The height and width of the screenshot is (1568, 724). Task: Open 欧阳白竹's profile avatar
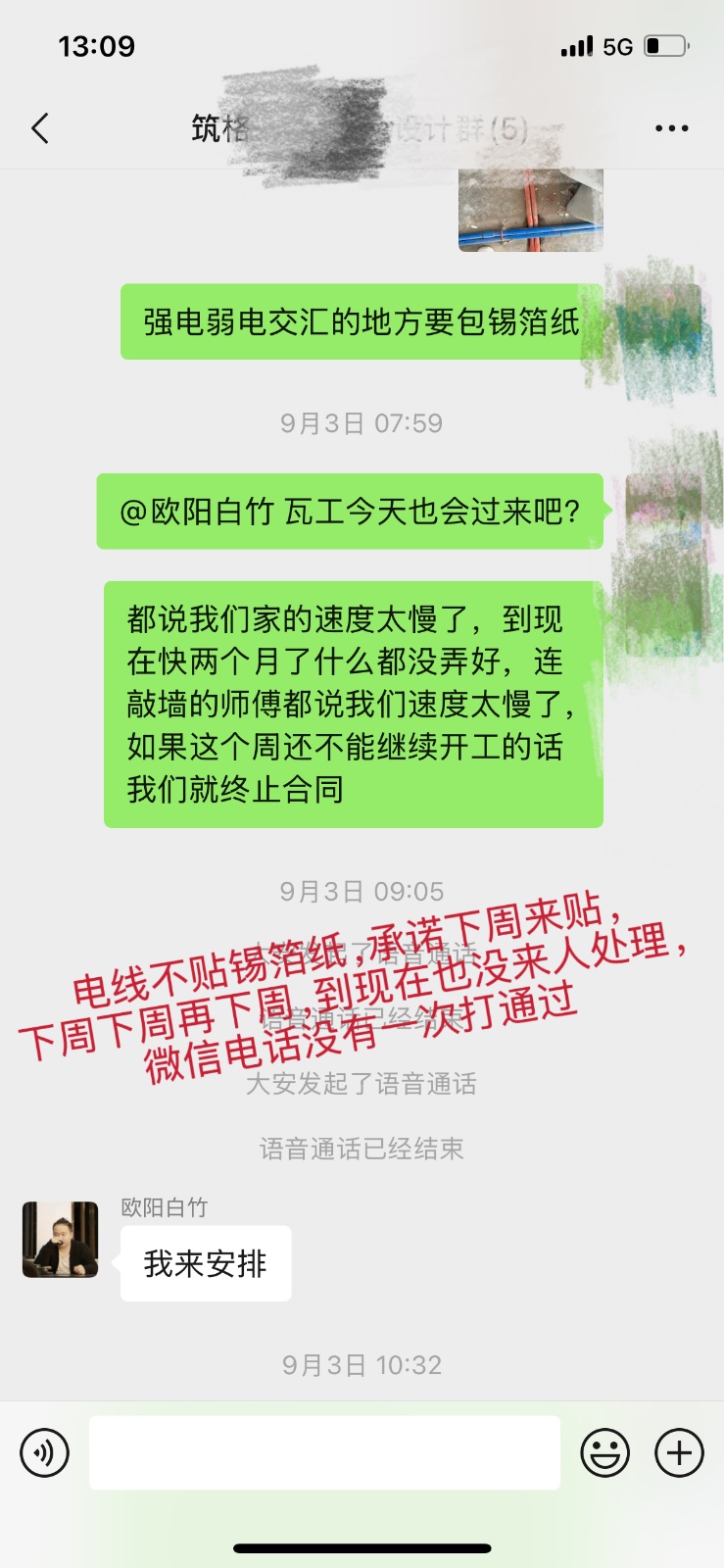tap(61, 1240)
